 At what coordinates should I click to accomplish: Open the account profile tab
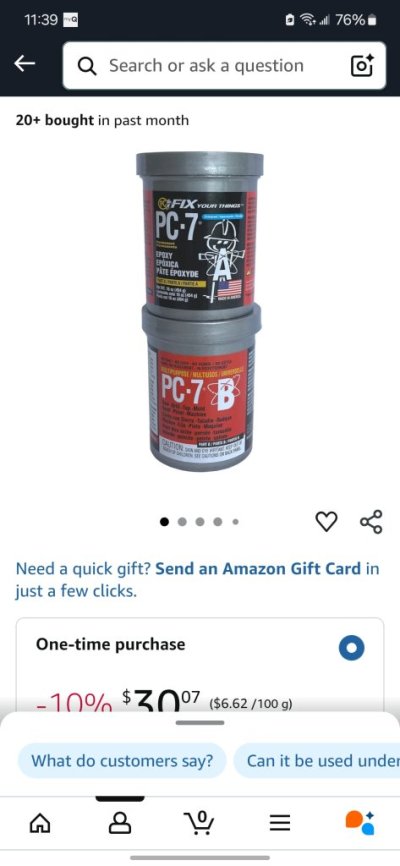[x=120, y=823]
